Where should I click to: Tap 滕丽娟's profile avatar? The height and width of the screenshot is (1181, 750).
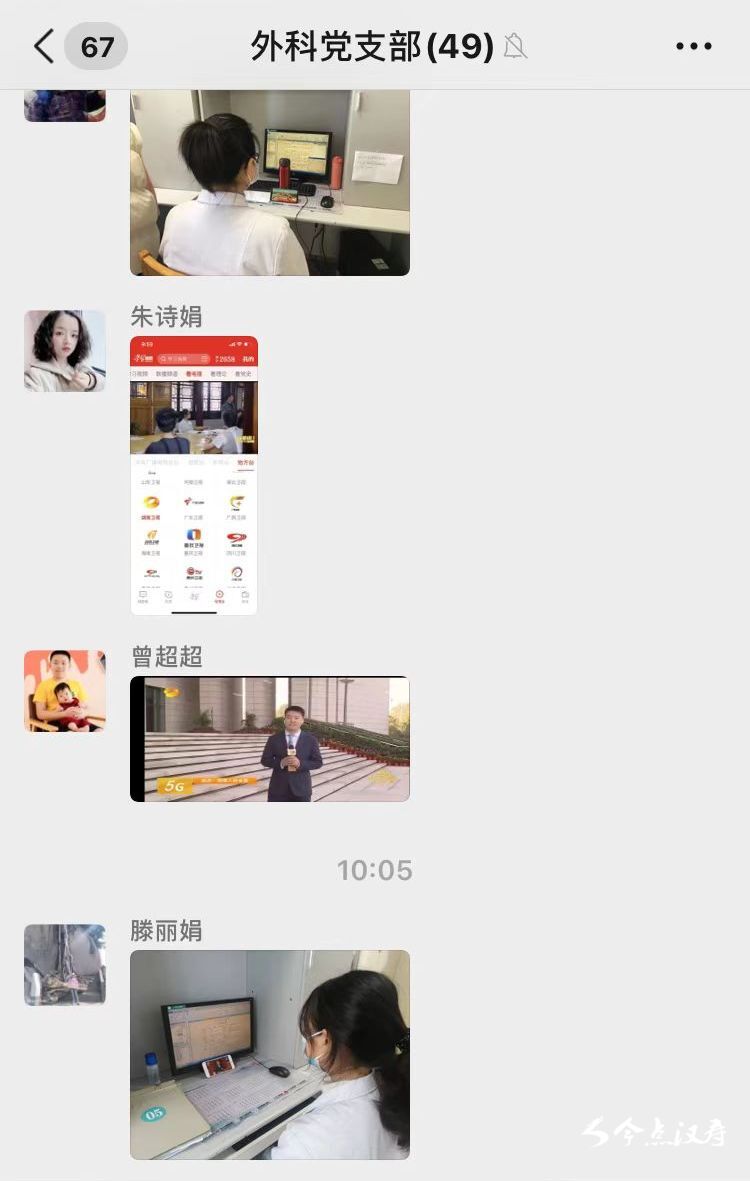pyautogui.click(x=65, y=965)
